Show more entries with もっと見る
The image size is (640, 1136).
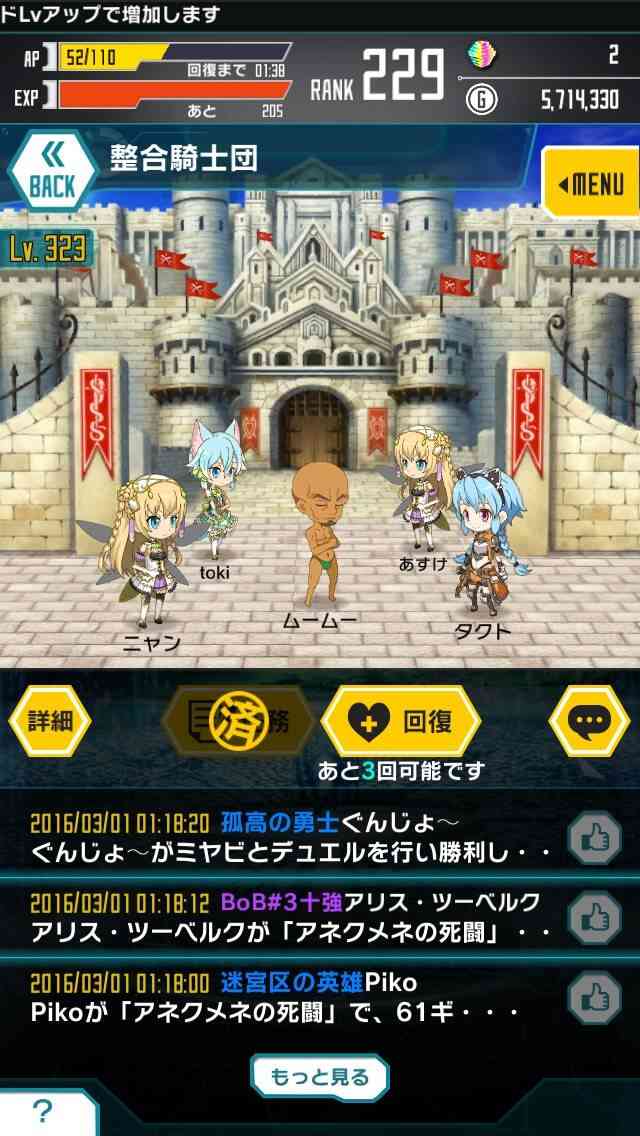coord(320,1077)
